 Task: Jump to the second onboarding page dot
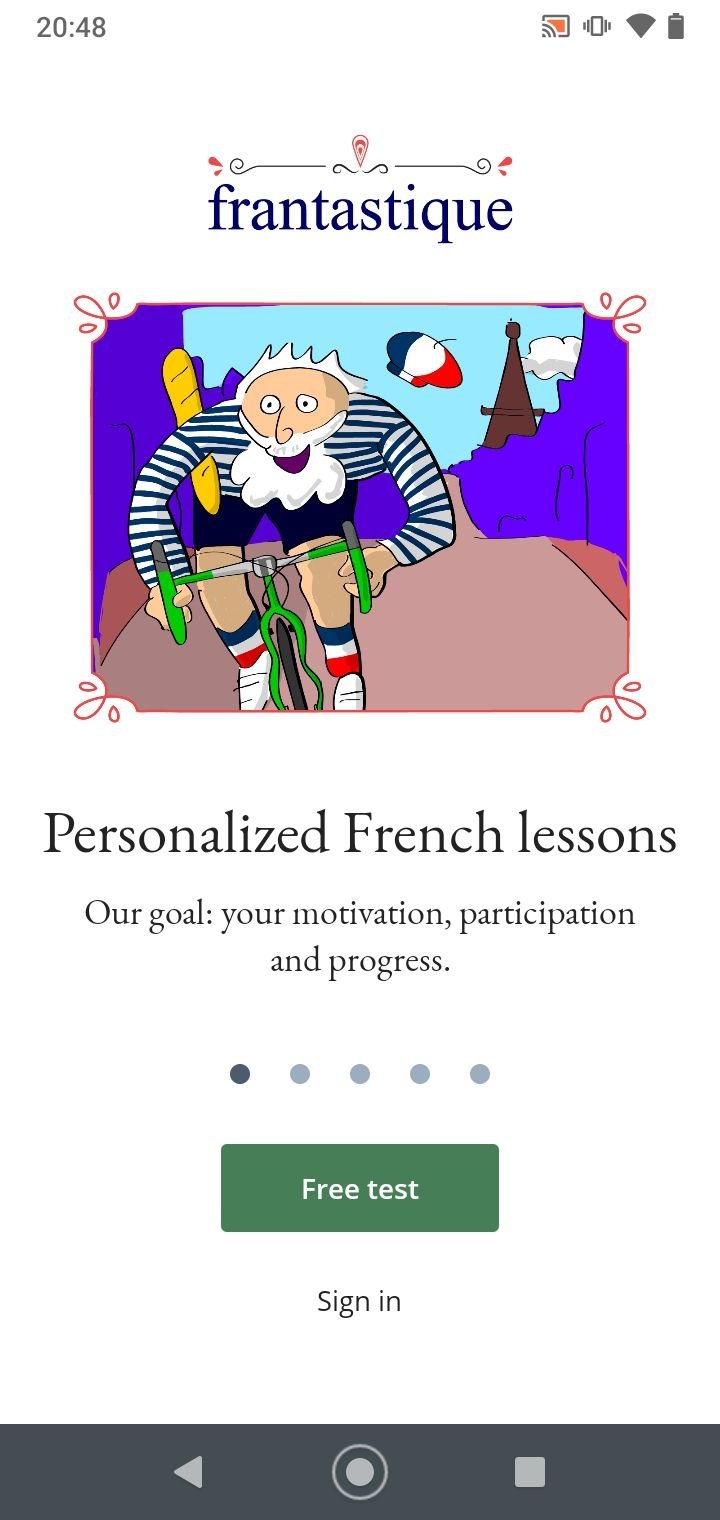300,1074
